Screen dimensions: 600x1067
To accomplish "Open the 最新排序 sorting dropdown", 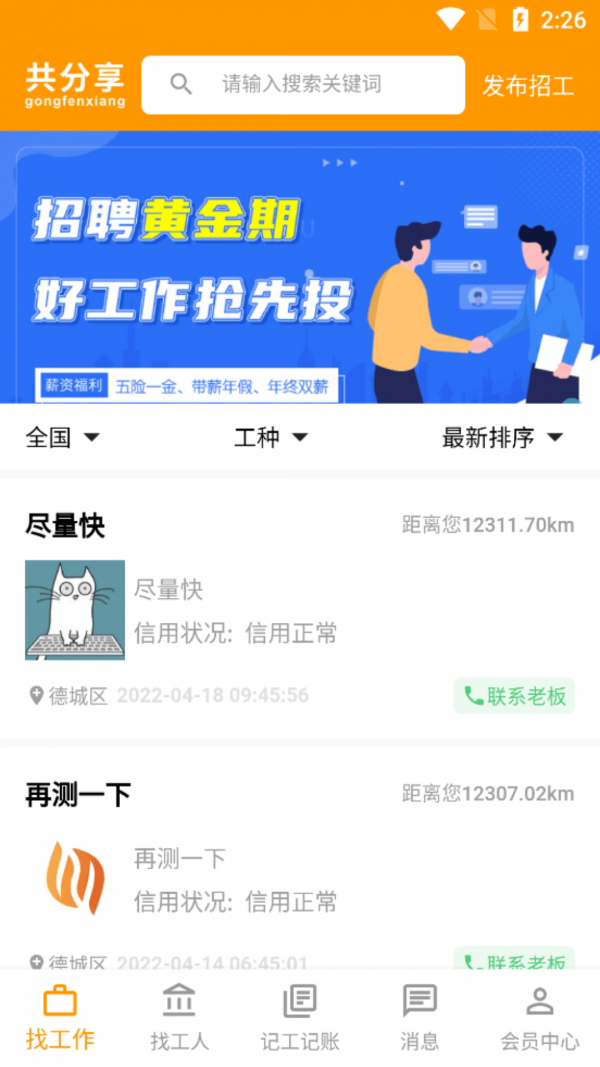I will click(x=503, y=437).
